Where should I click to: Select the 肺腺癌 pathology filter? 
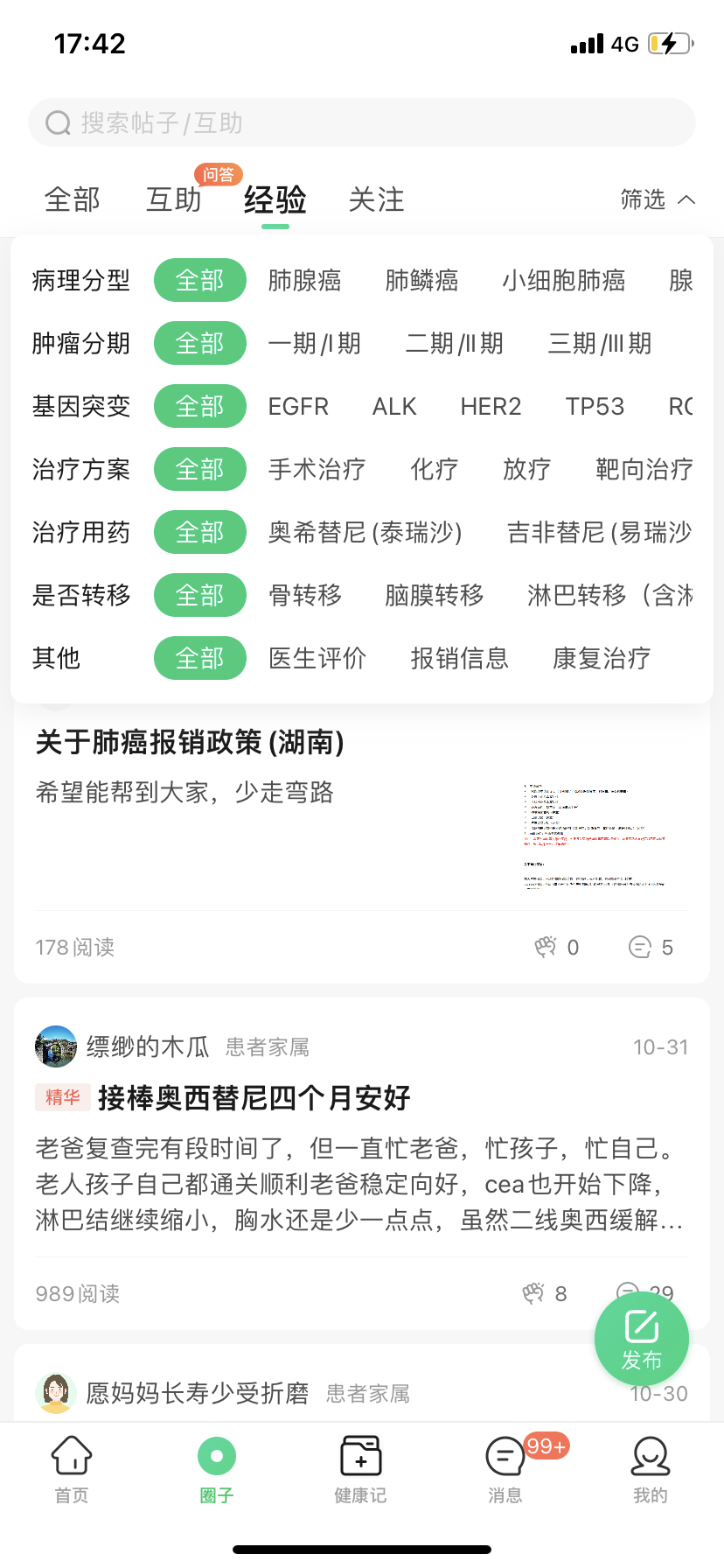pos(304,281)
